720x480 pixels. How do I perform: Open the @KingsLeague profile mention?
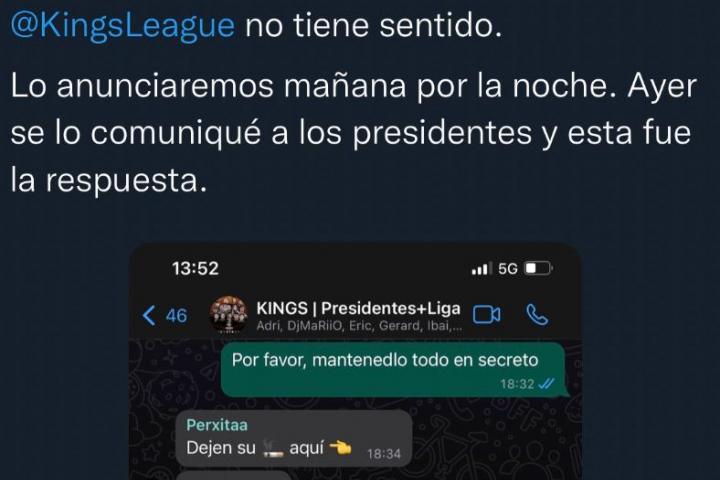pyautogui.click(x=122, y=26)
